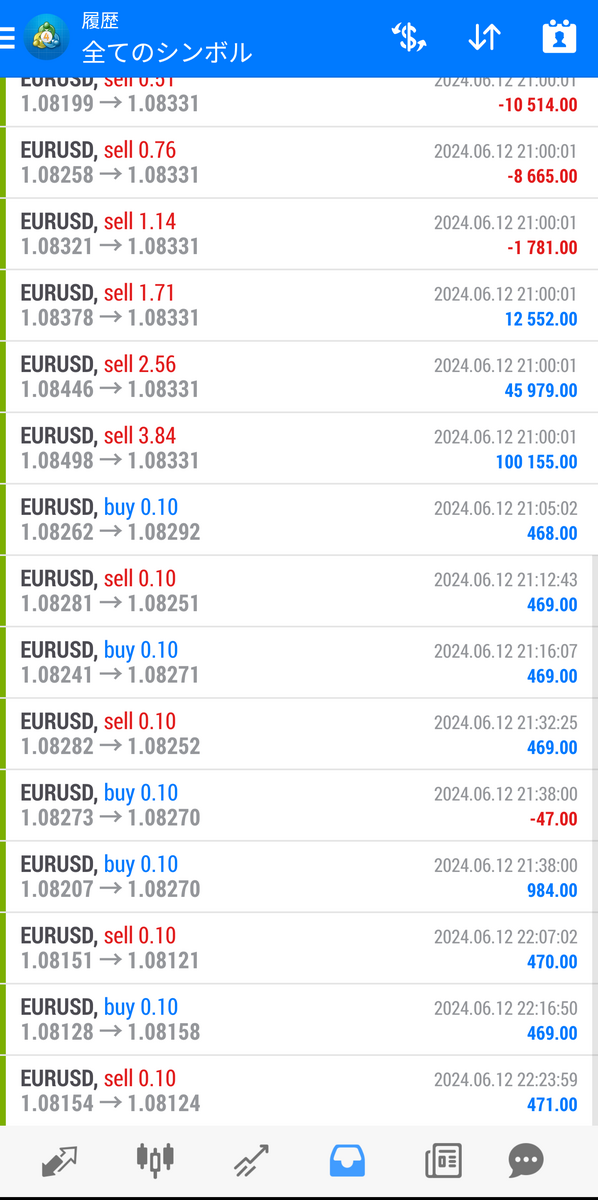Expand the sell 0.76 trade losing 8 665.00
This screenshot has height=1200, width=598.
(x=299, y=163)
